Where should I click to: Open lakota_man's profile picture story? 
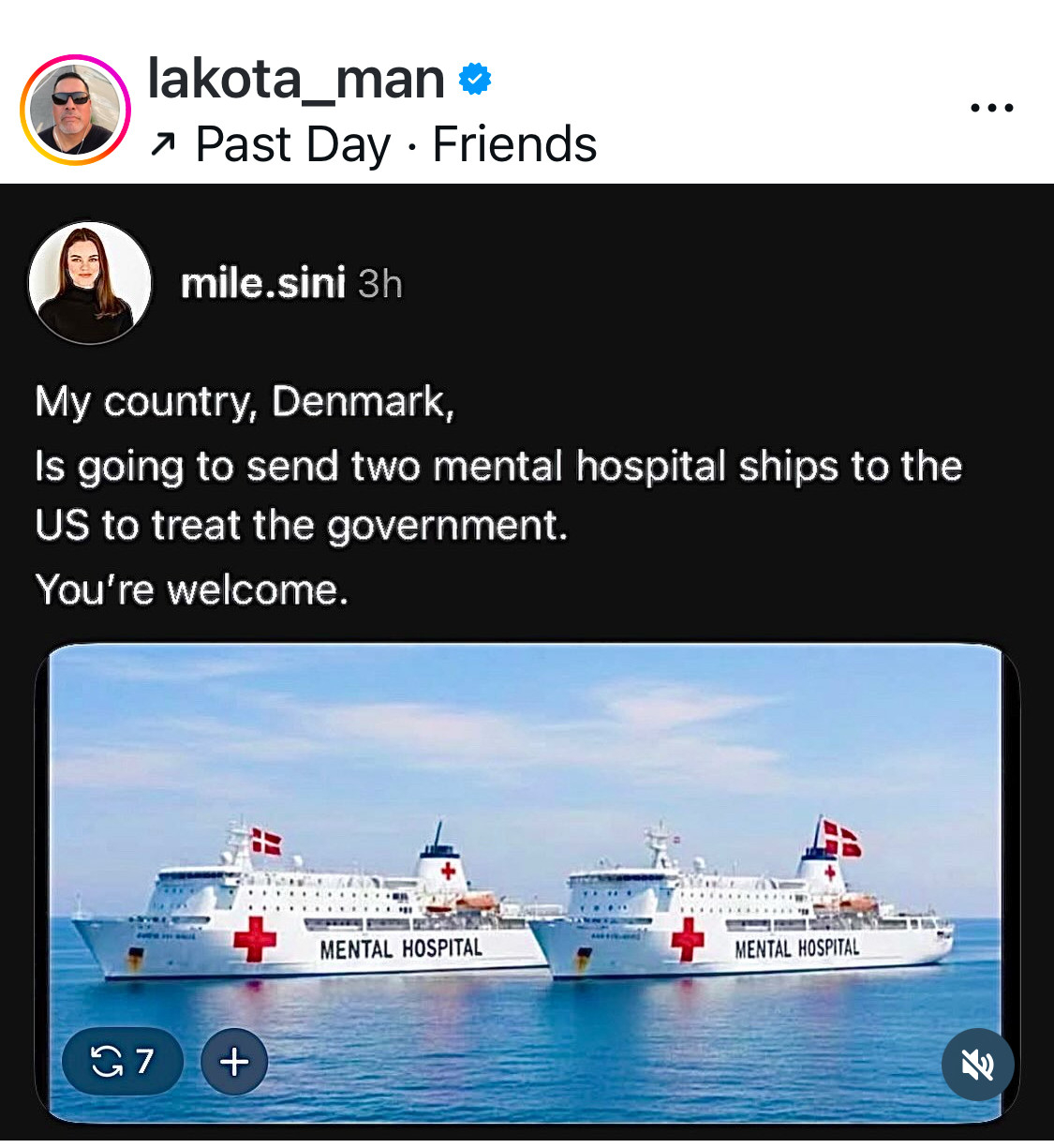pos(75,111)
